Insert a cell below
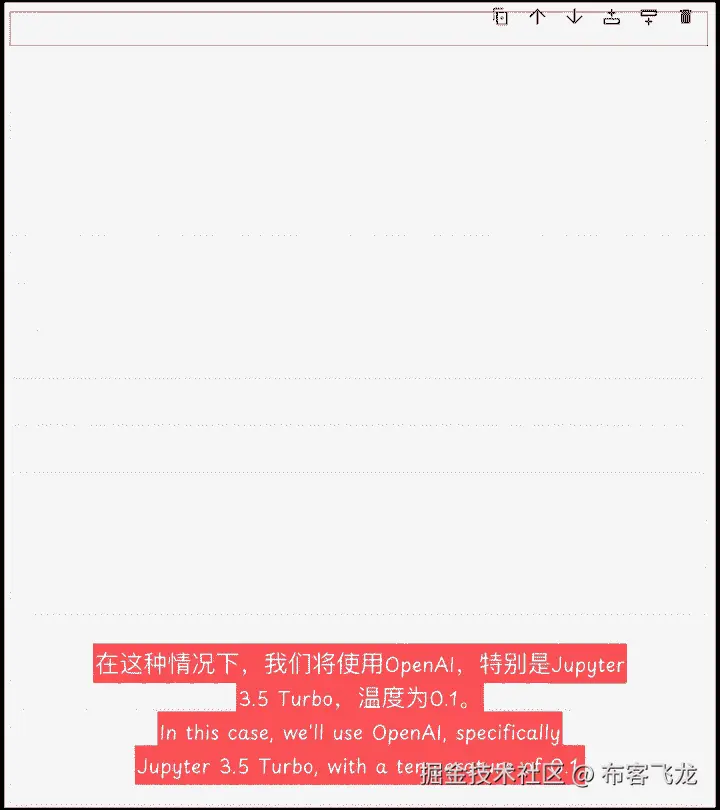Viewport: 720px width, 810px height. click(648, 17)
